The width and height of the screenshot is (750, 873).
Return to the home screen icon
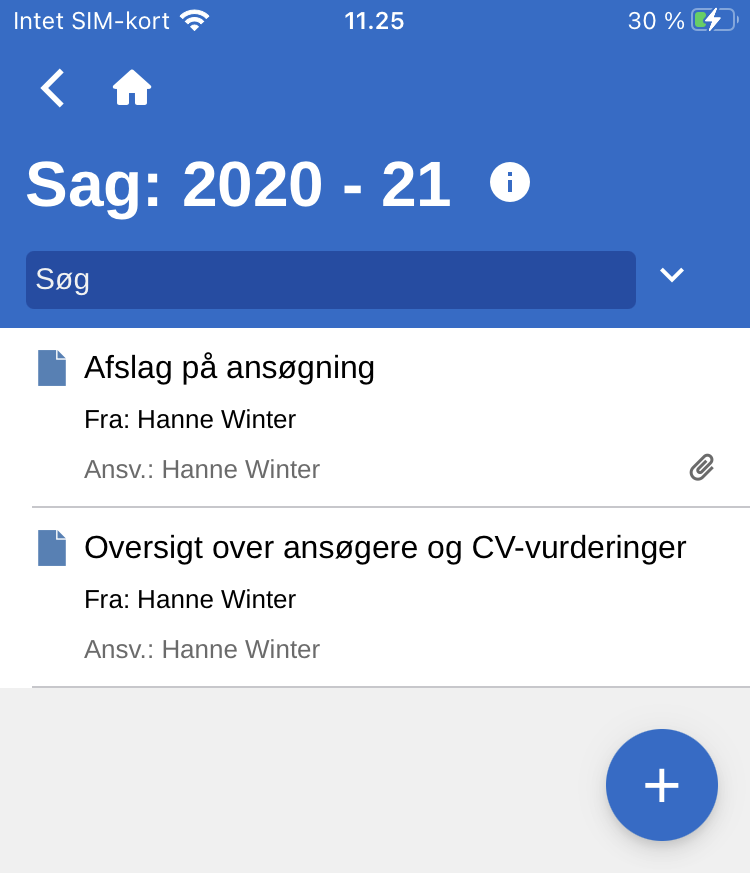tap(132, 88)
